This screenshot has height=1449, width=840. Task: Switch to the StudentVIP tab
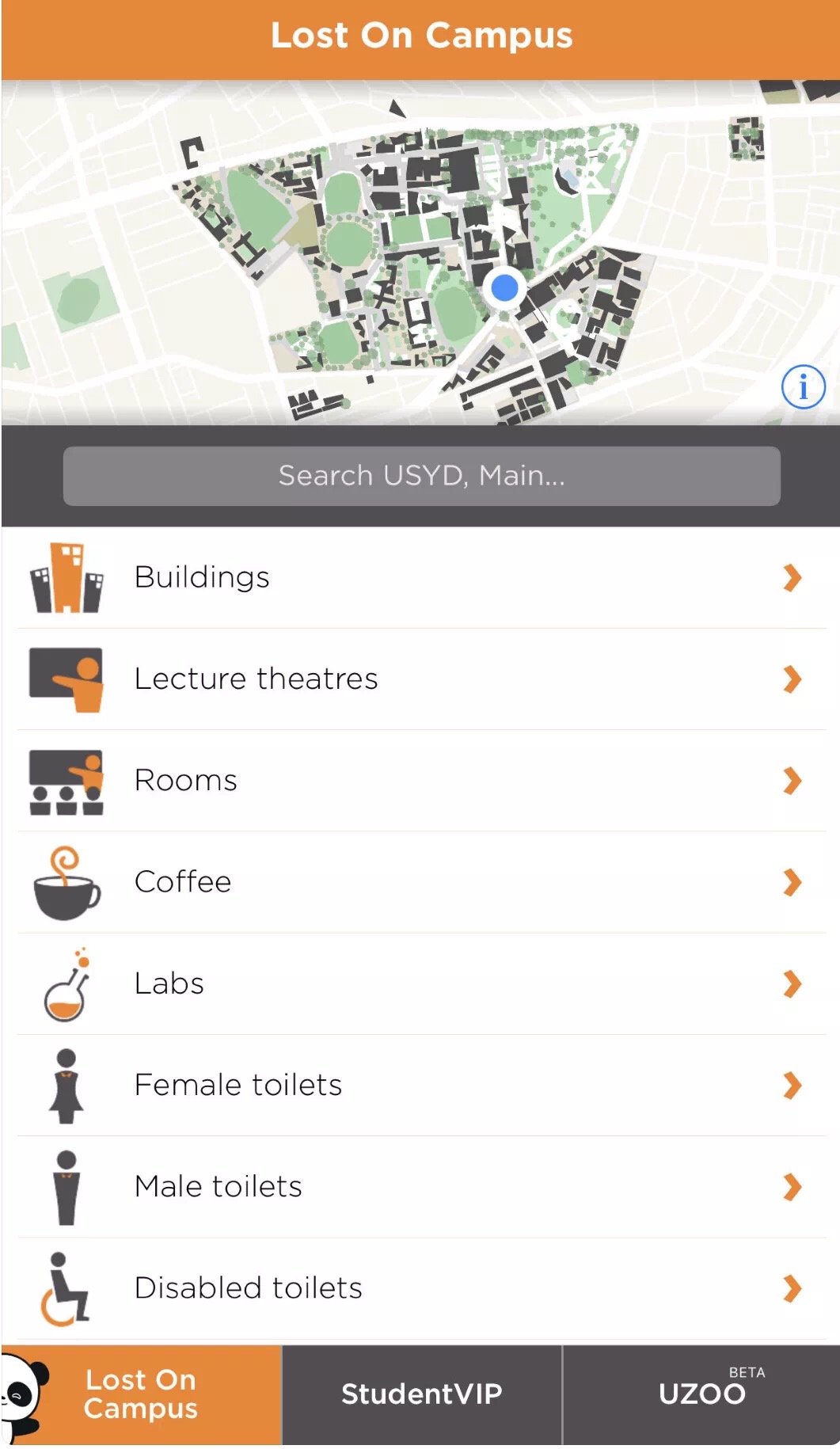coord(421,1394)
